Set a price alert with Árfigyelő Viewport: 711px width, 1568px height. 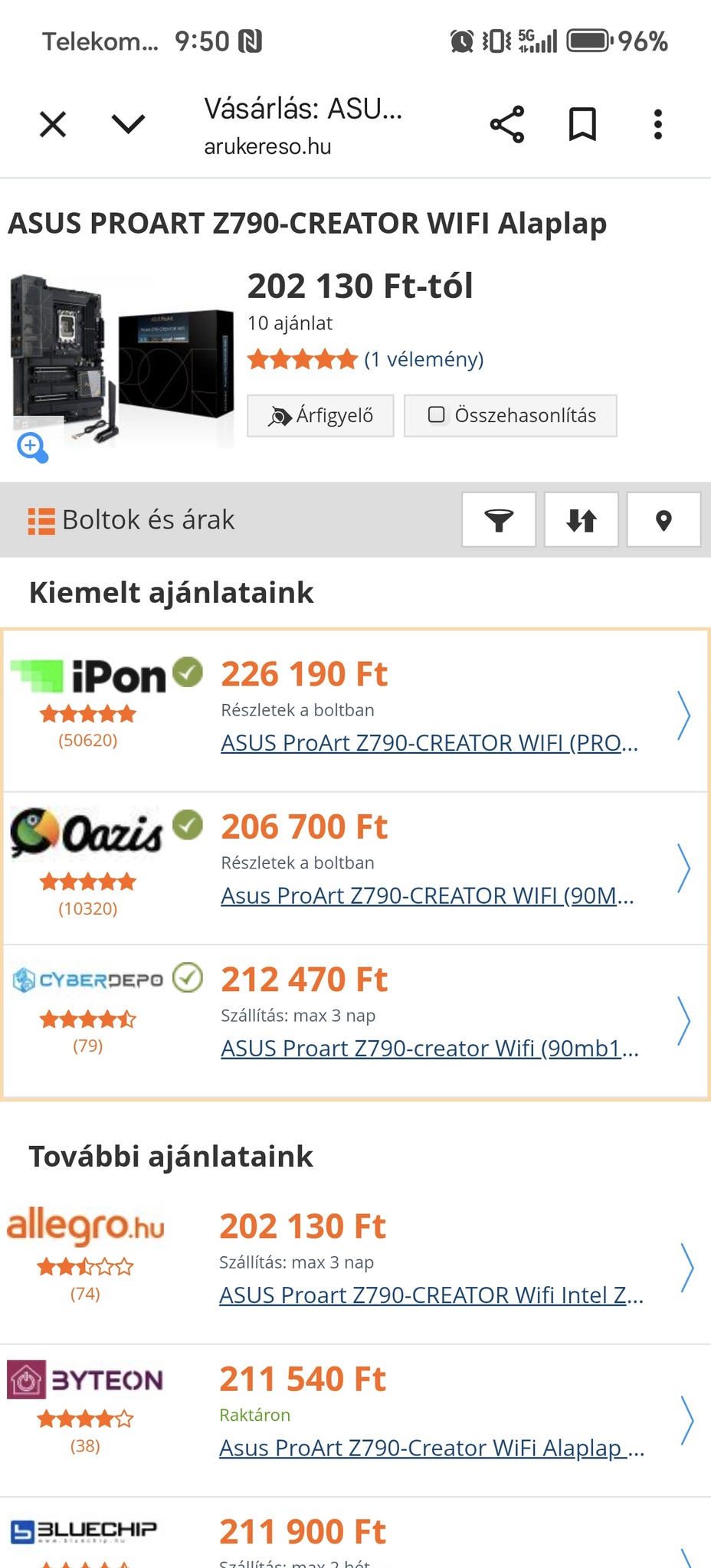320,416
